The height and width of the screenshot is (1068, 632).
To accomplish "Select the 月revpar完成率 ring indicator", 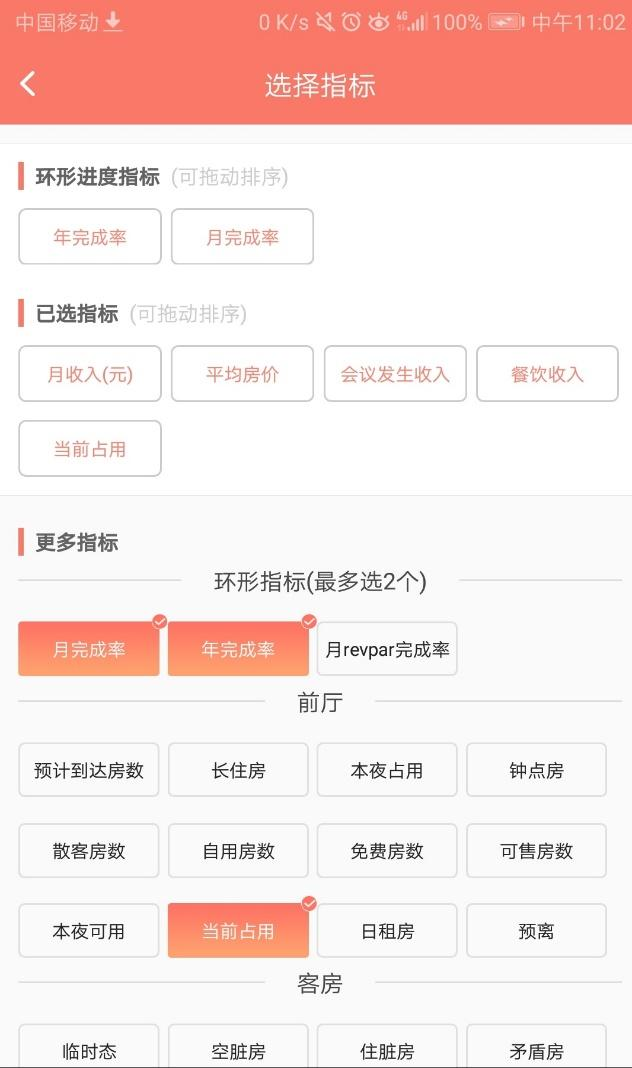I will (387, 649).
